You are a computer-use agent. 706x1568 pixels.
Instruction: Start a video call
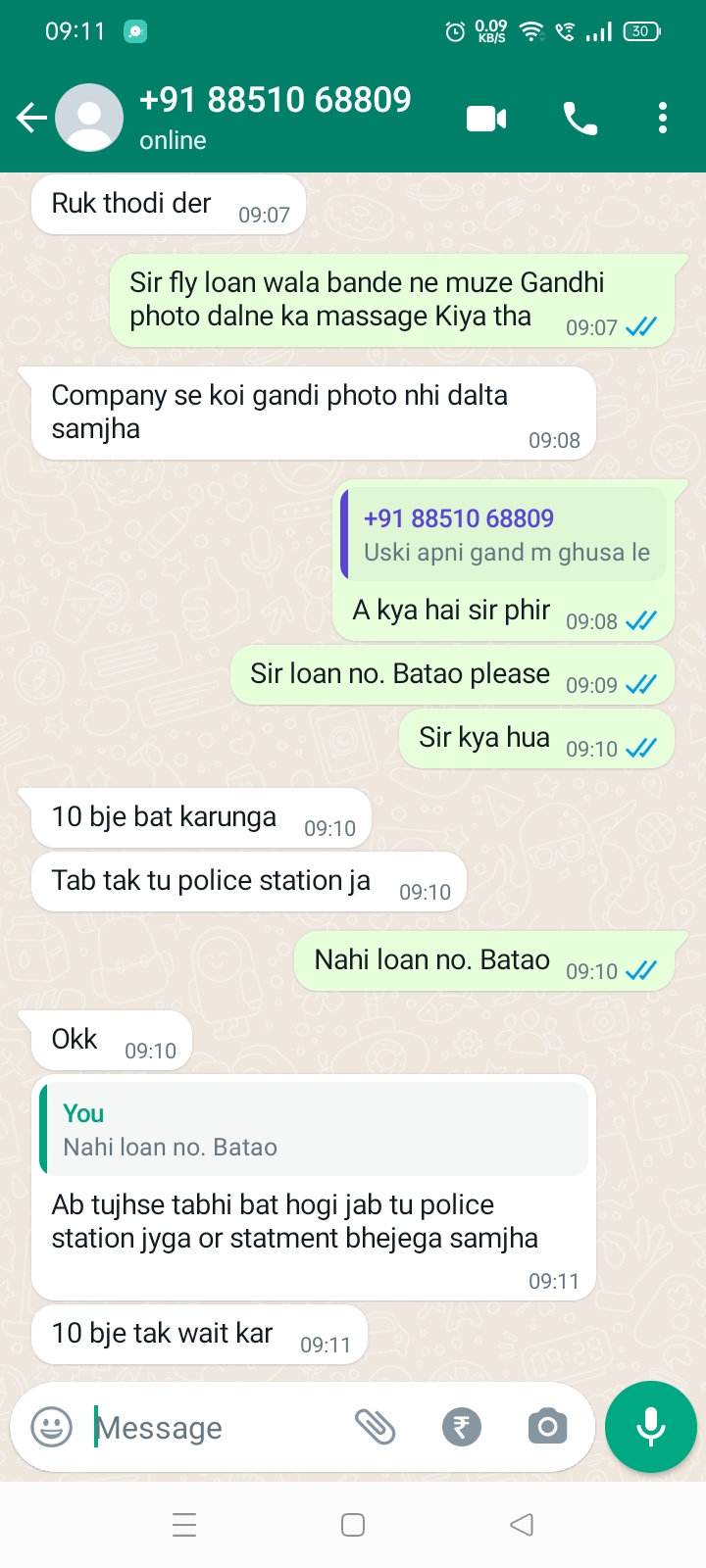[486, 119]
